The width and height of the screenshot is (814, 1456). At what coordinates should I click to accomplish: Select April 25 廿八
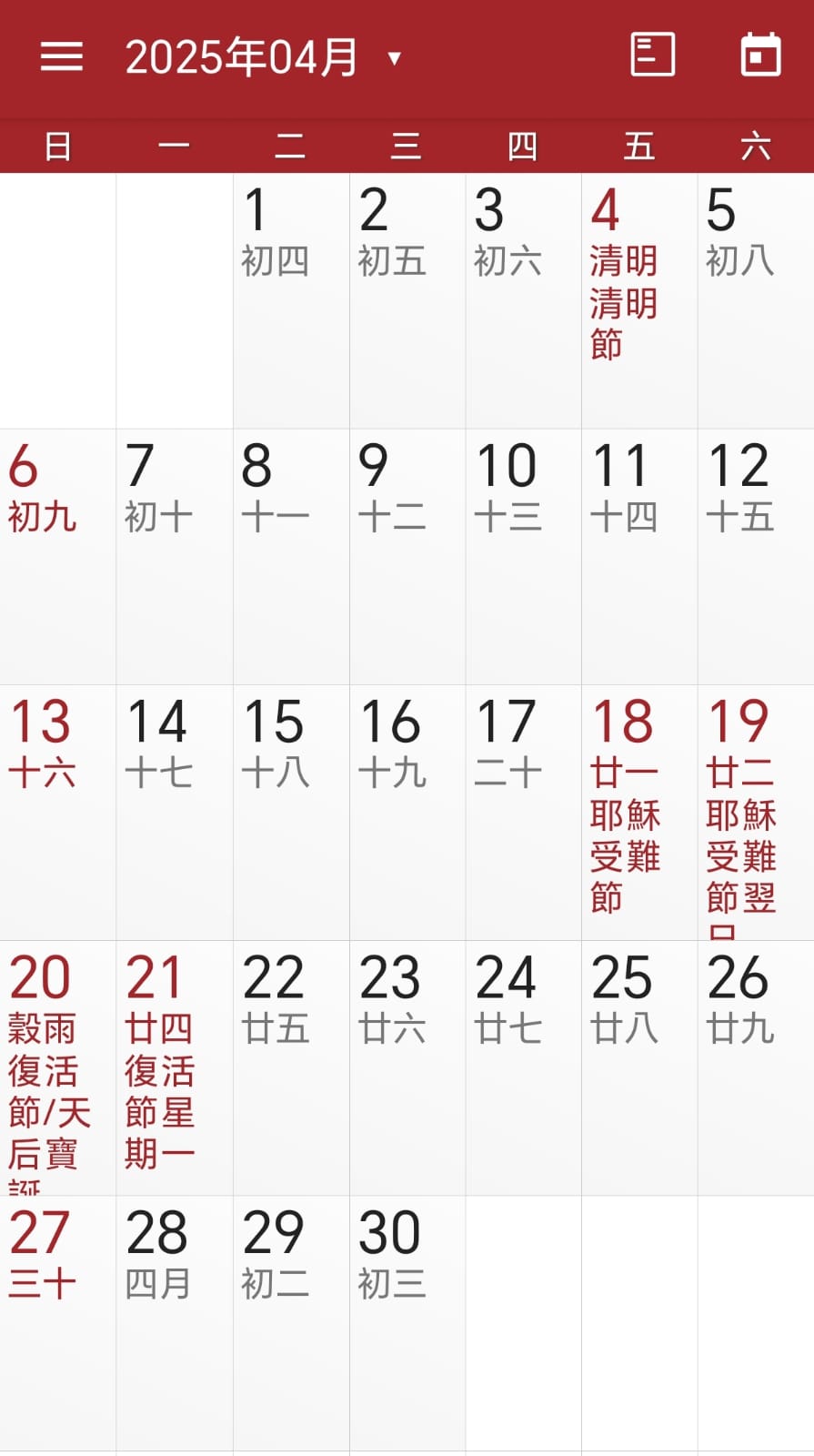639,1068
